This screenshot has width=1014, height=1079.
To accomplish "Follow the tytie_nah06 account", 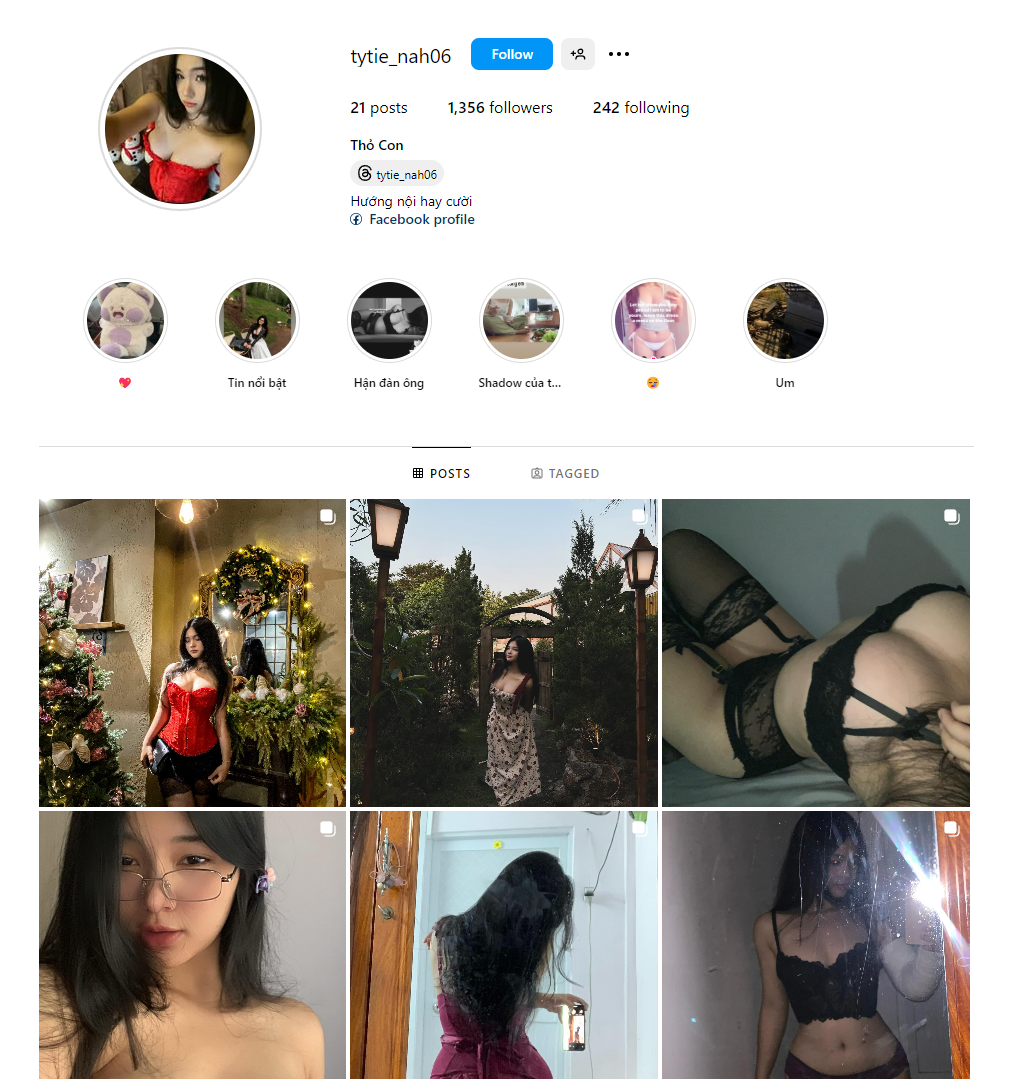I will [511, 54].
